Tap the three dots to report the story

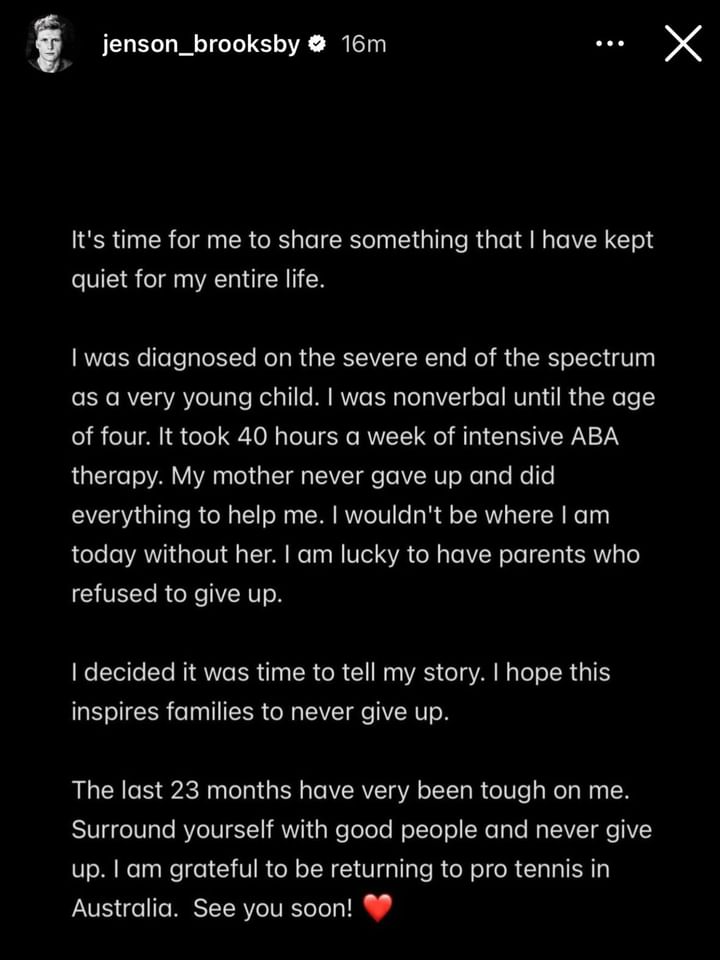point(609,44)
